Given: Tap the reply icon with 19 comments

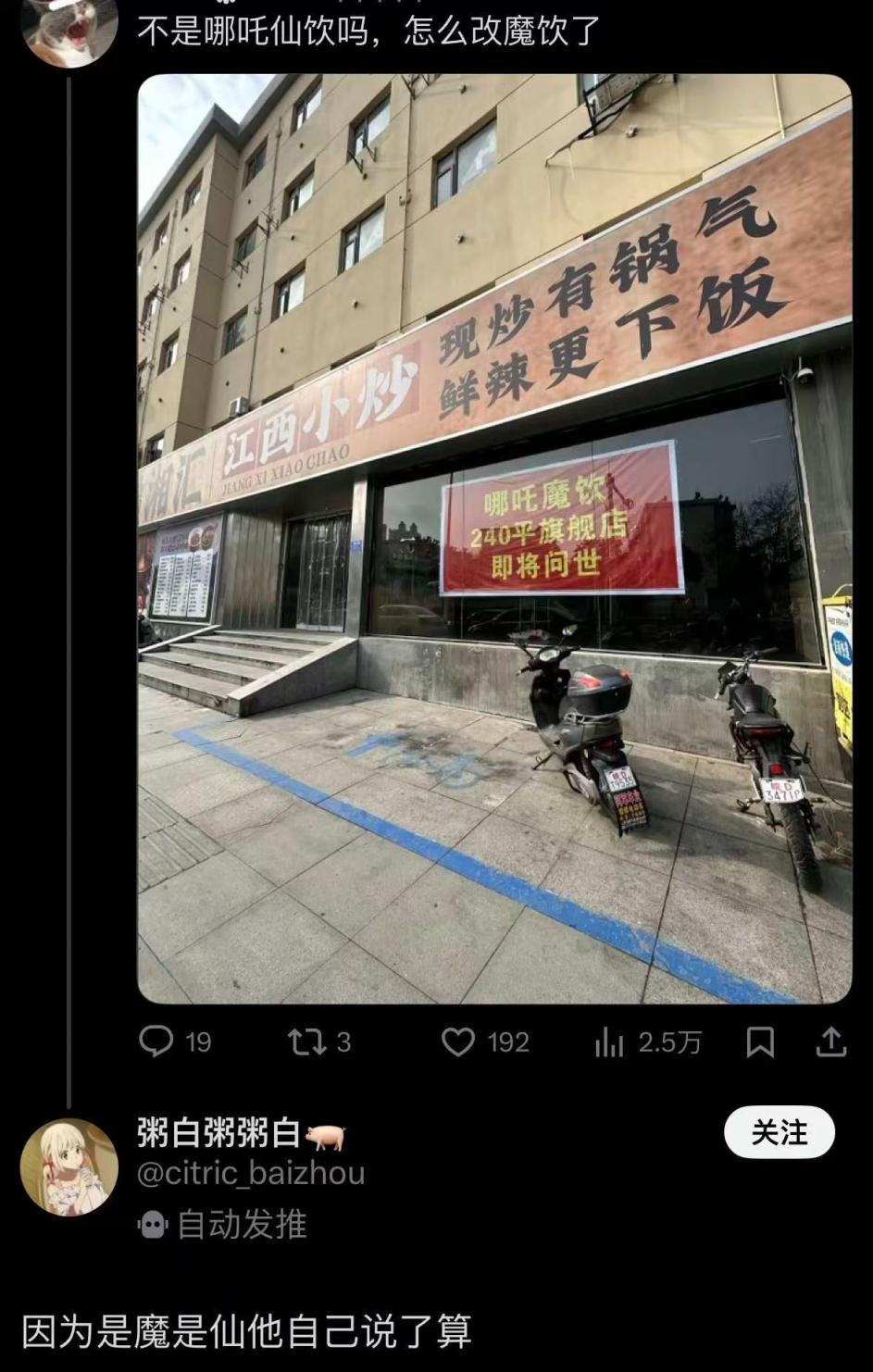Looking at the screenshot, I should [156, 1041].
